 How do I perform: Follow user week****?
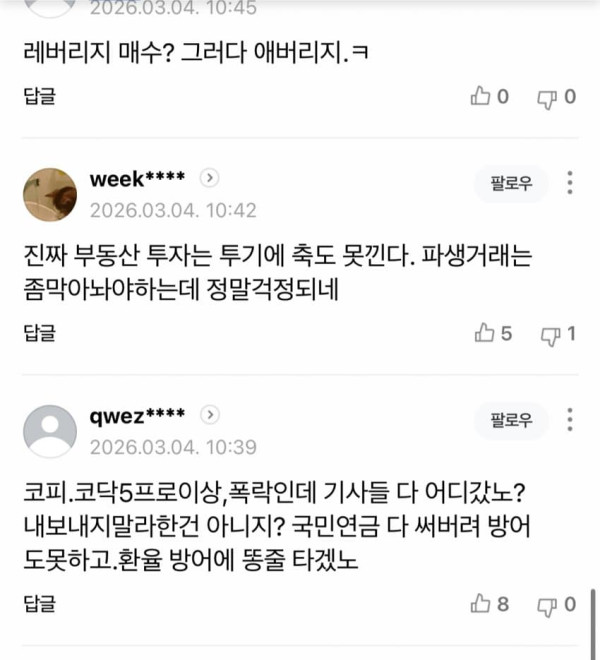(x=511, y=184)
